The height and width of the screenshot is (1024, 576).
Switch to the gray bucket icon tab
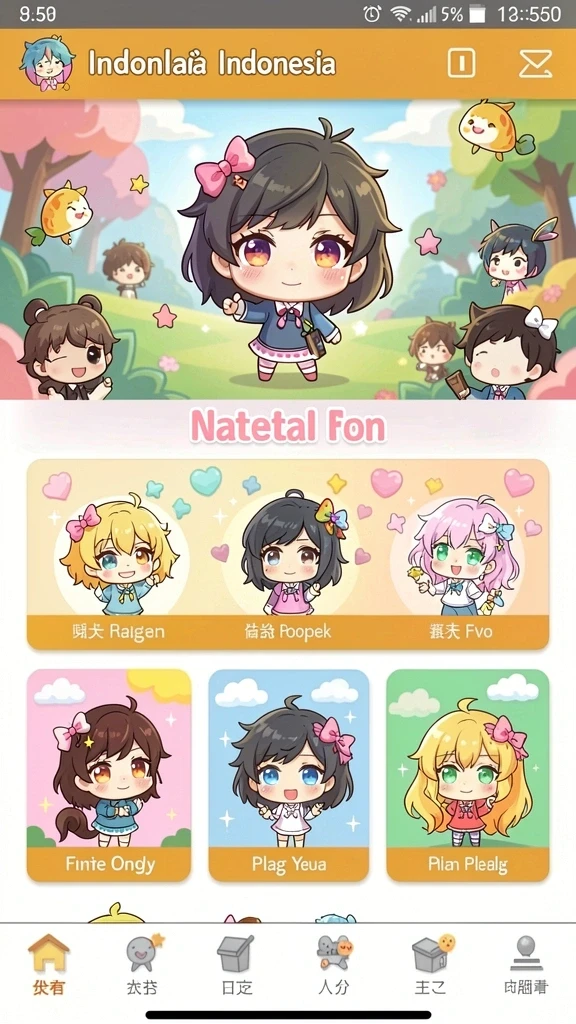[x=236, y=965]
